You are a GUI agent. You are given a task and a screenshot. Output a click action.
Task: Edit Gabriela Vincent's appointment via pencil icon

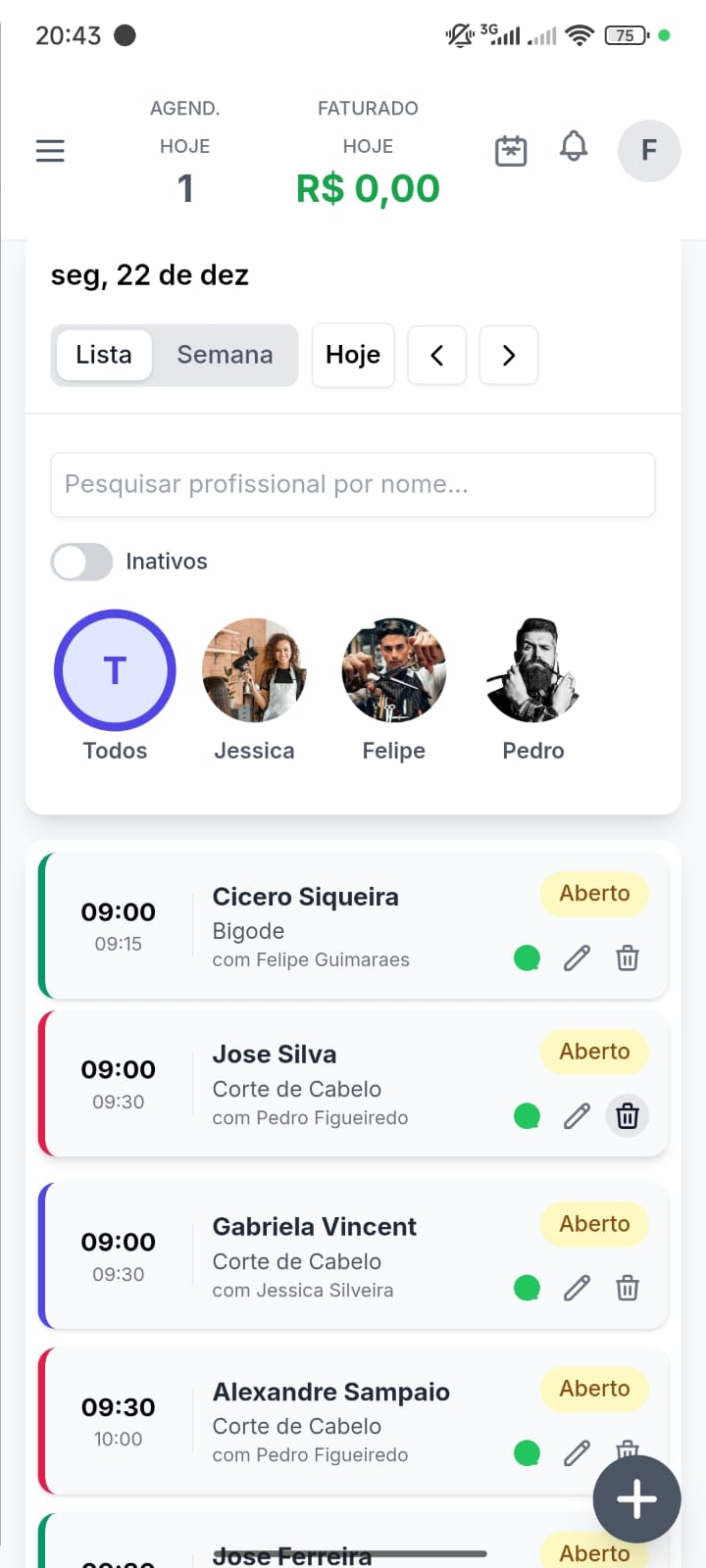coord(577,1288)
